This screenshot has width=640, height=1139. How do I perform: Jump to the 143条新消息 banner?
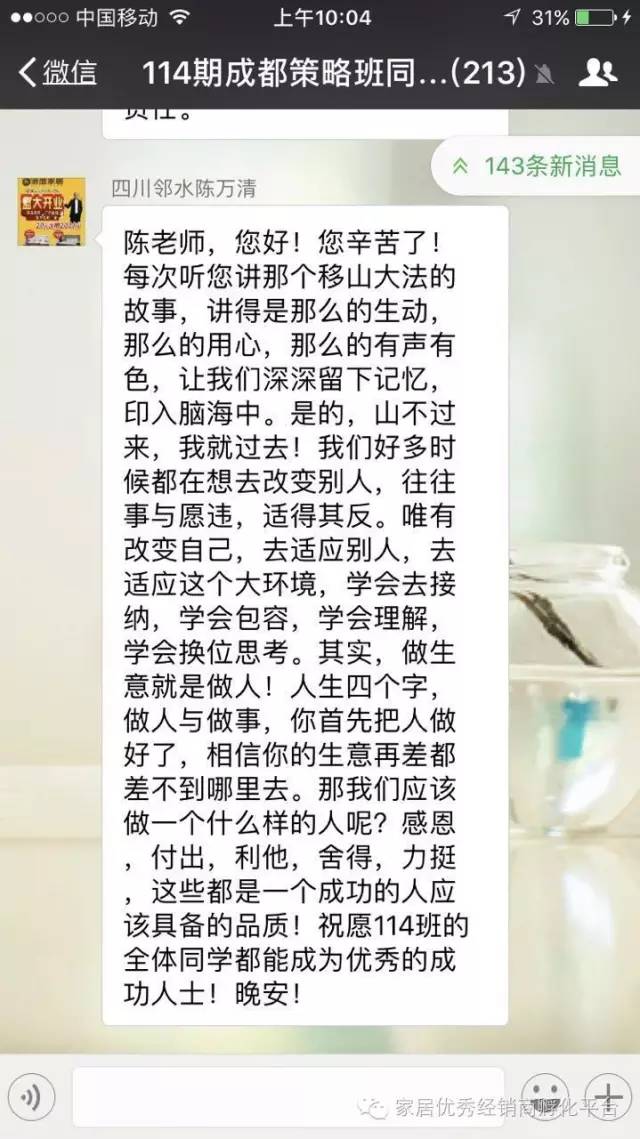click(537, 166)
